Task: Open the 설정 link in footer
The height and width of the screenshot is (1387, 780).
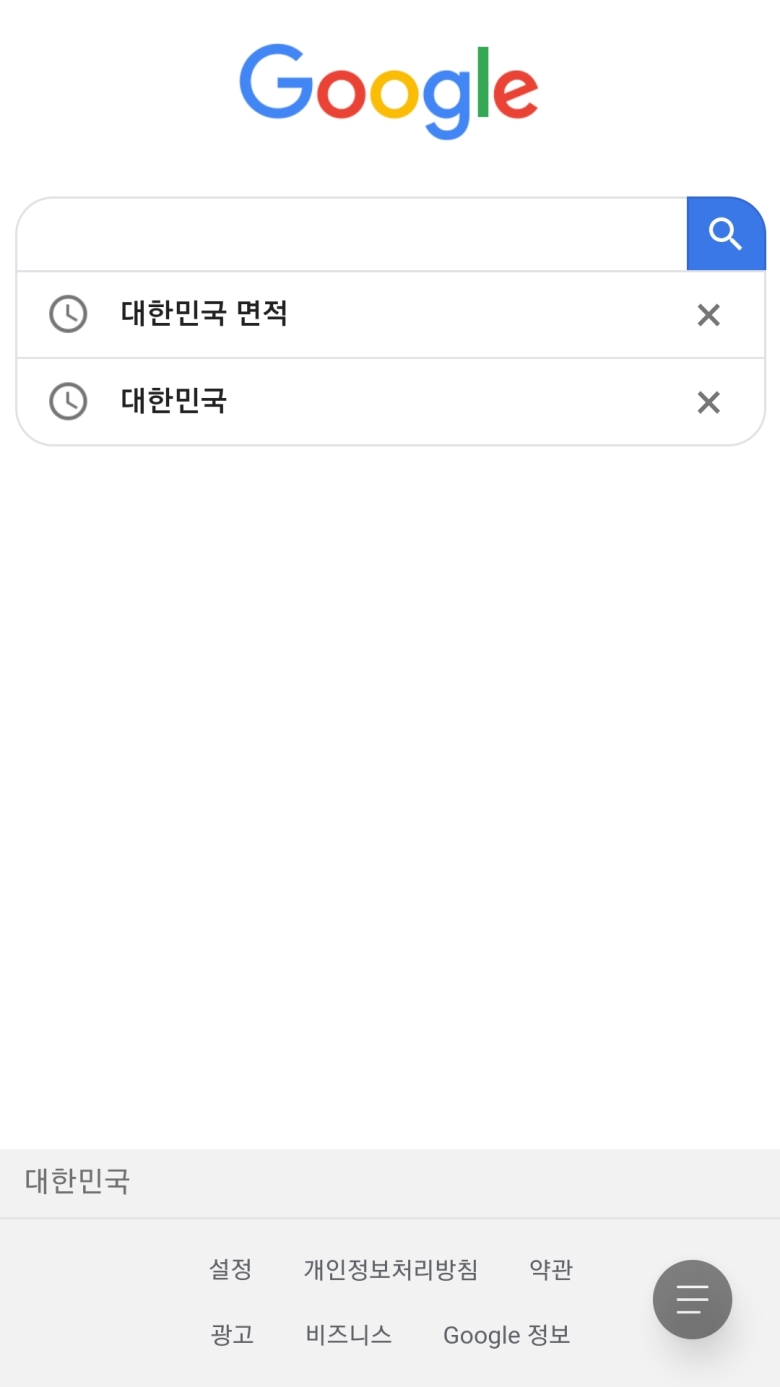Action: click(231, 1270)
